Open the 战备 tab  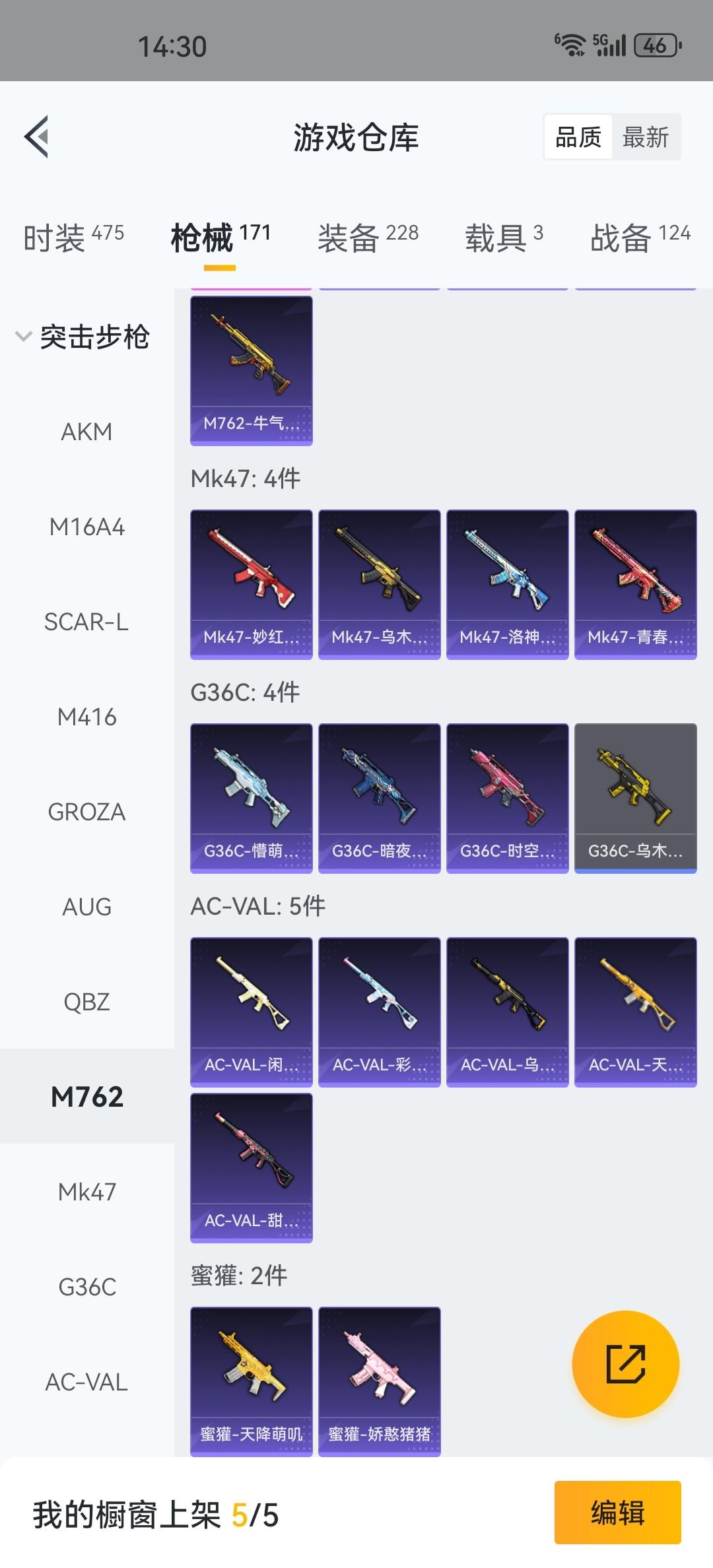(640, 238)
